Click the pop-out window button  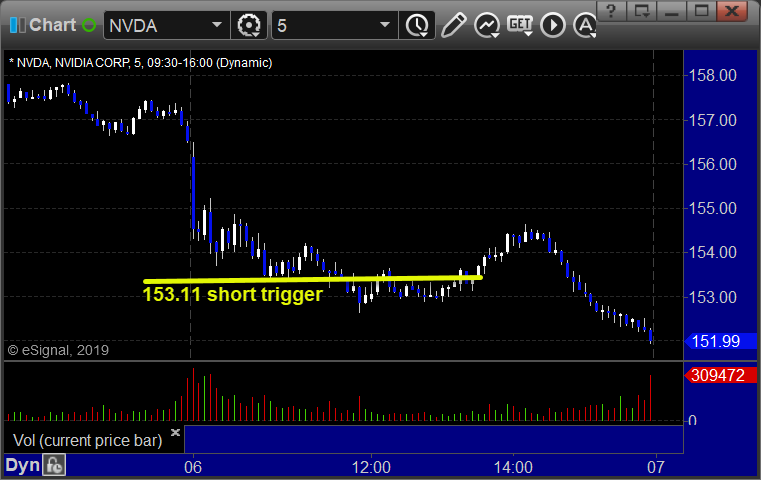click(x=643, y=11)
